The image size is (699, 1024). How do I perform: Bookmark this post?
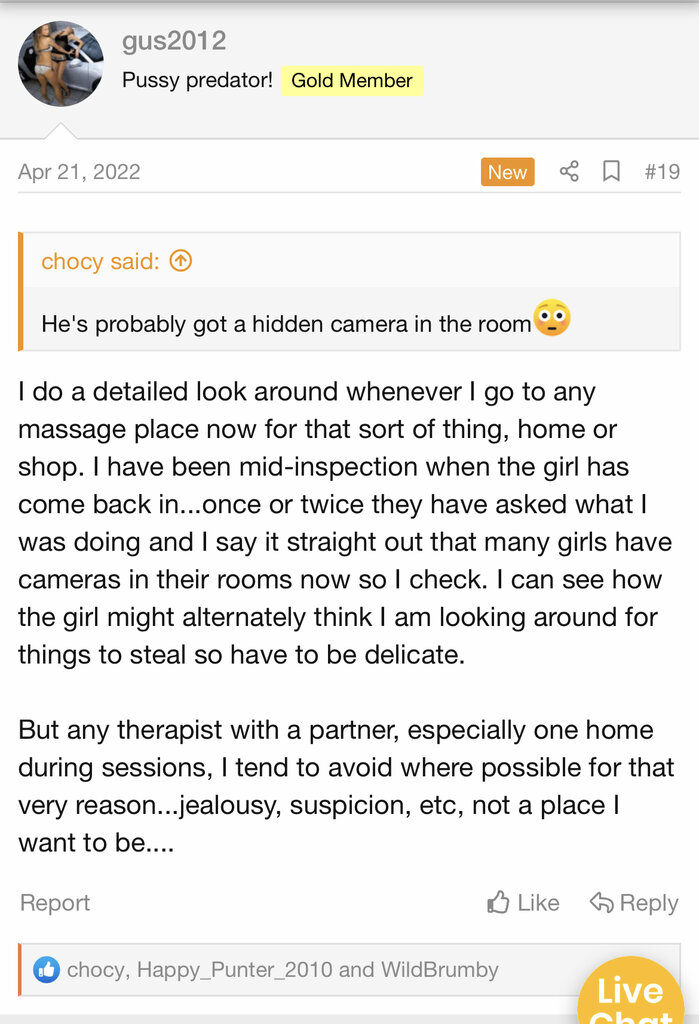tap(611, 171)
